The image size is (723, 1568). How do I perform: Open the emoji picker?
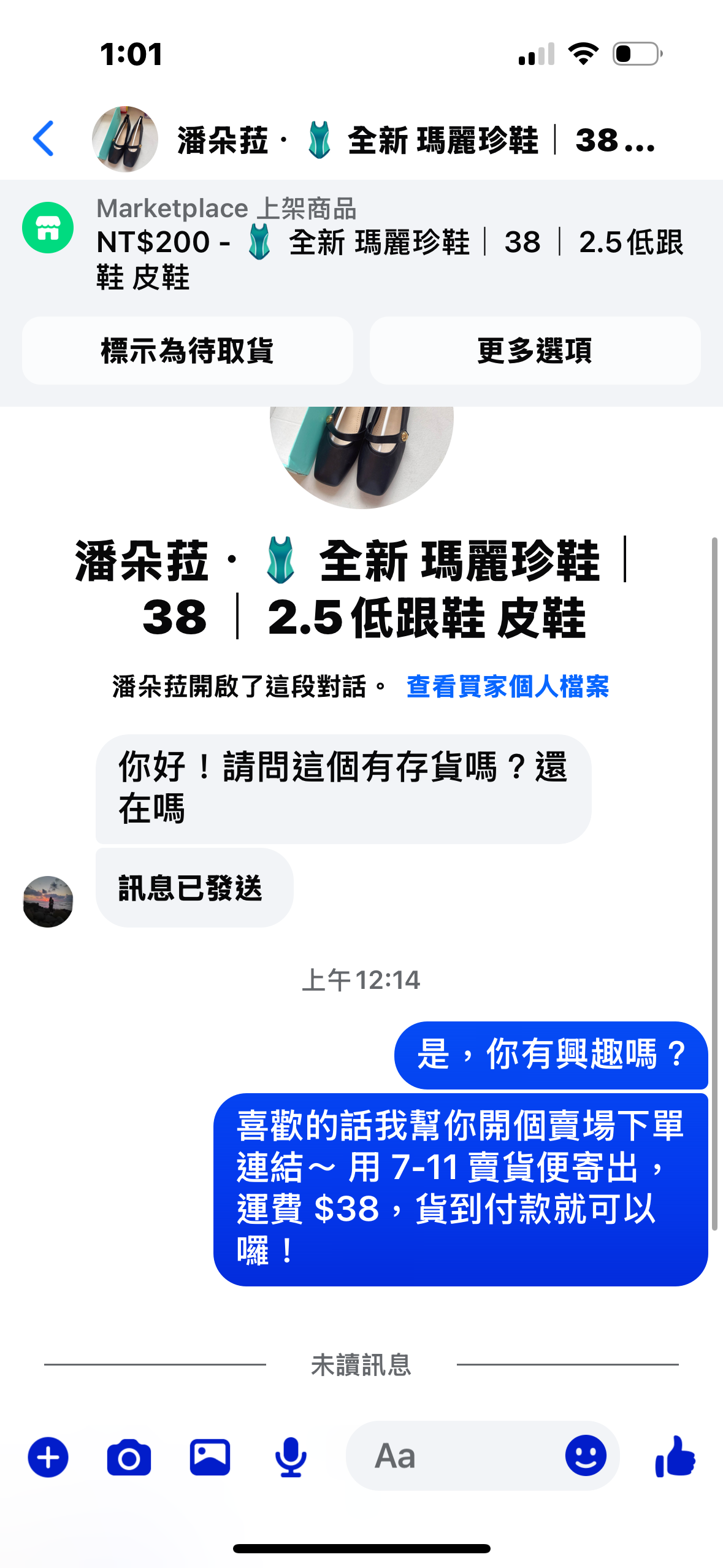[x=585, y=1456]
